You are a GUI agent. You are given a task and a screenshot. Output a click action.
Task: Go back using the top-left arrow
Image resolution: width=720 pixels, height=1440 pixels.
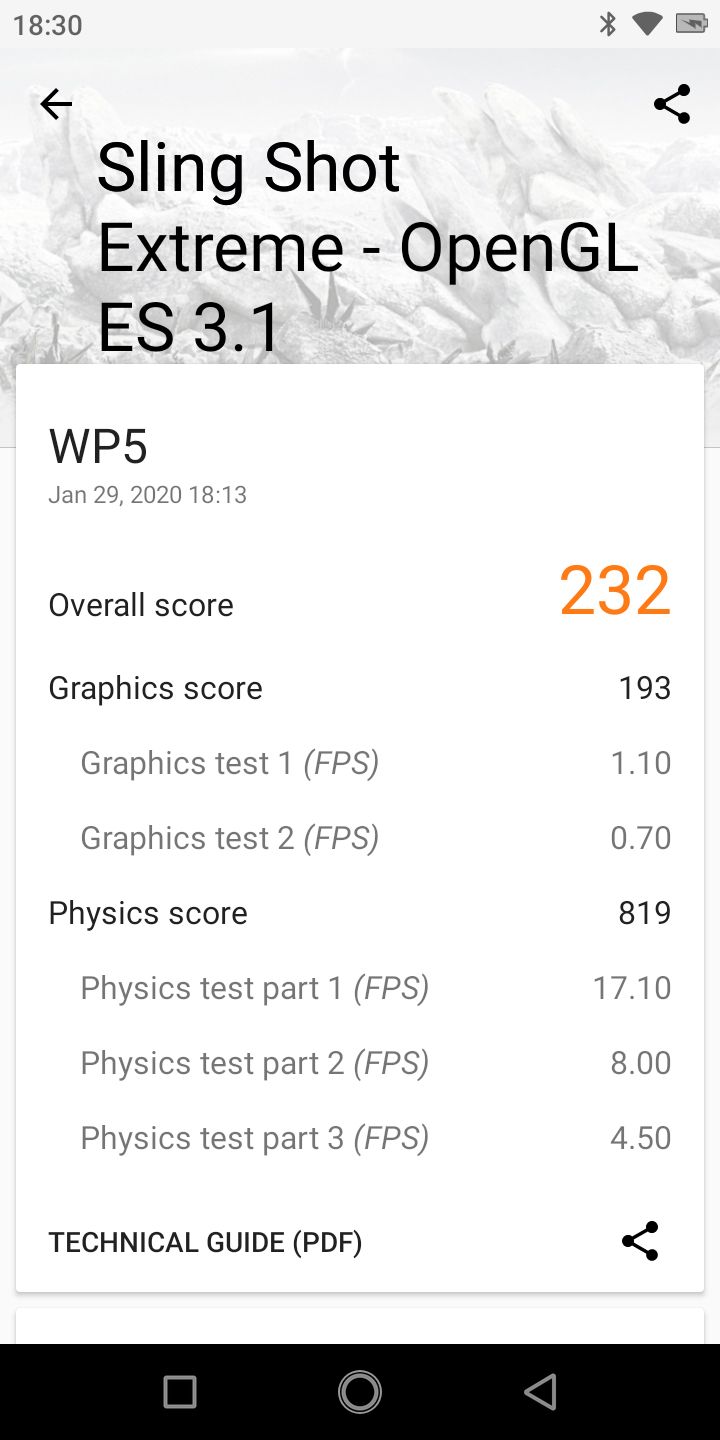tap(56, 104)
